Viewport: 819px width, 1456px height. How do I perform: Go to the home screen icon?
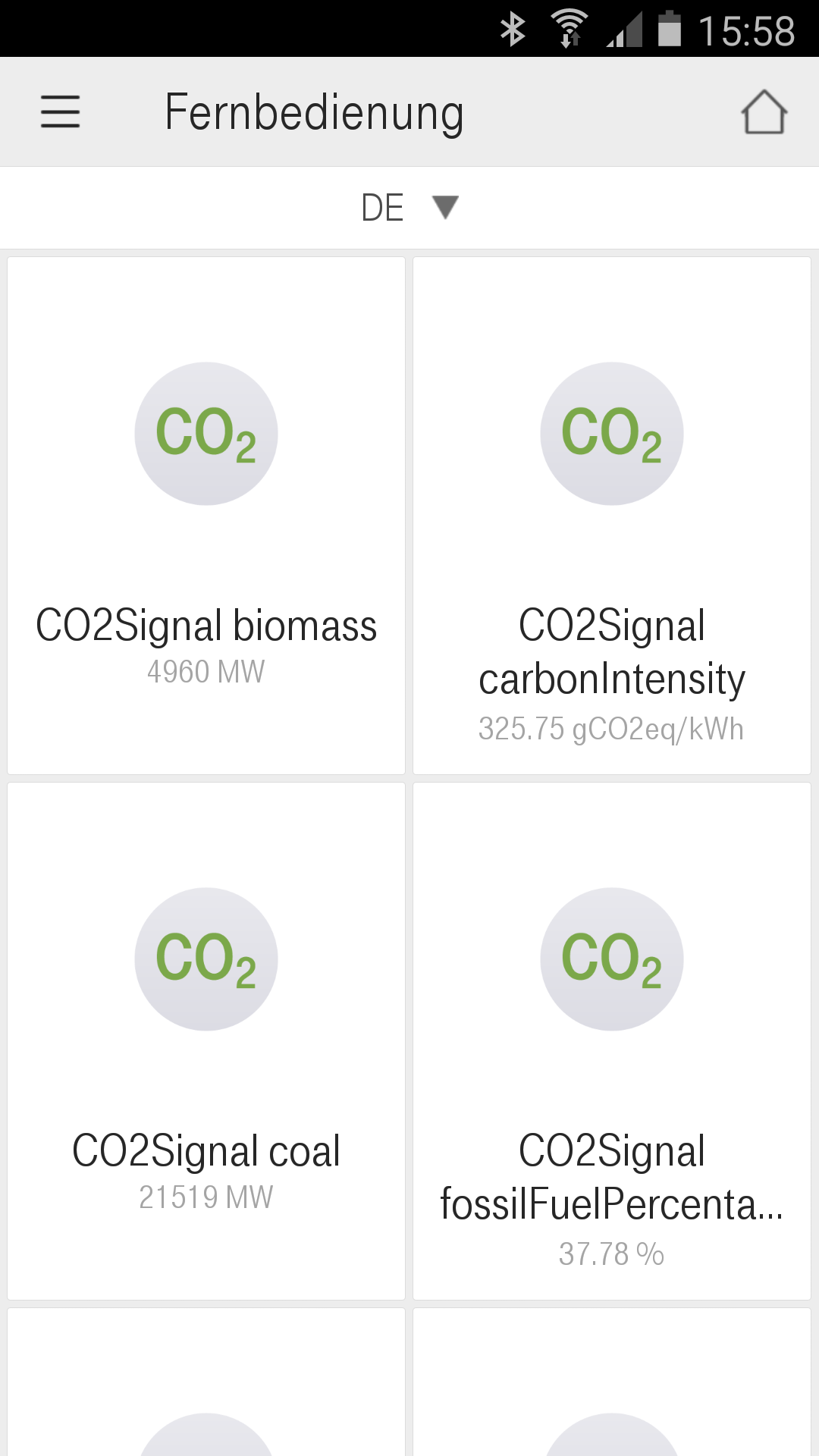tap(764, 112)
